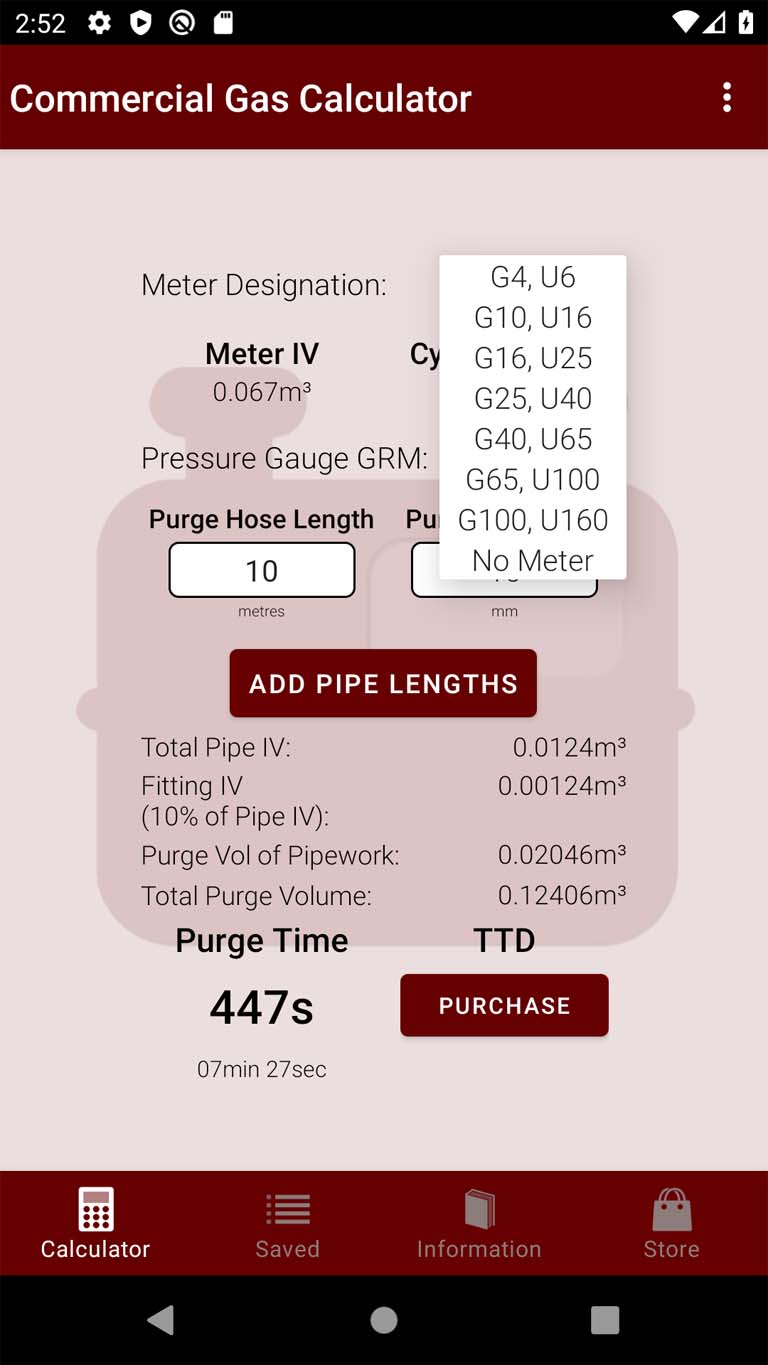Screen dimensions: 768x1365
Task: Switch to the Saved tab
Action: pos(287,1224)
